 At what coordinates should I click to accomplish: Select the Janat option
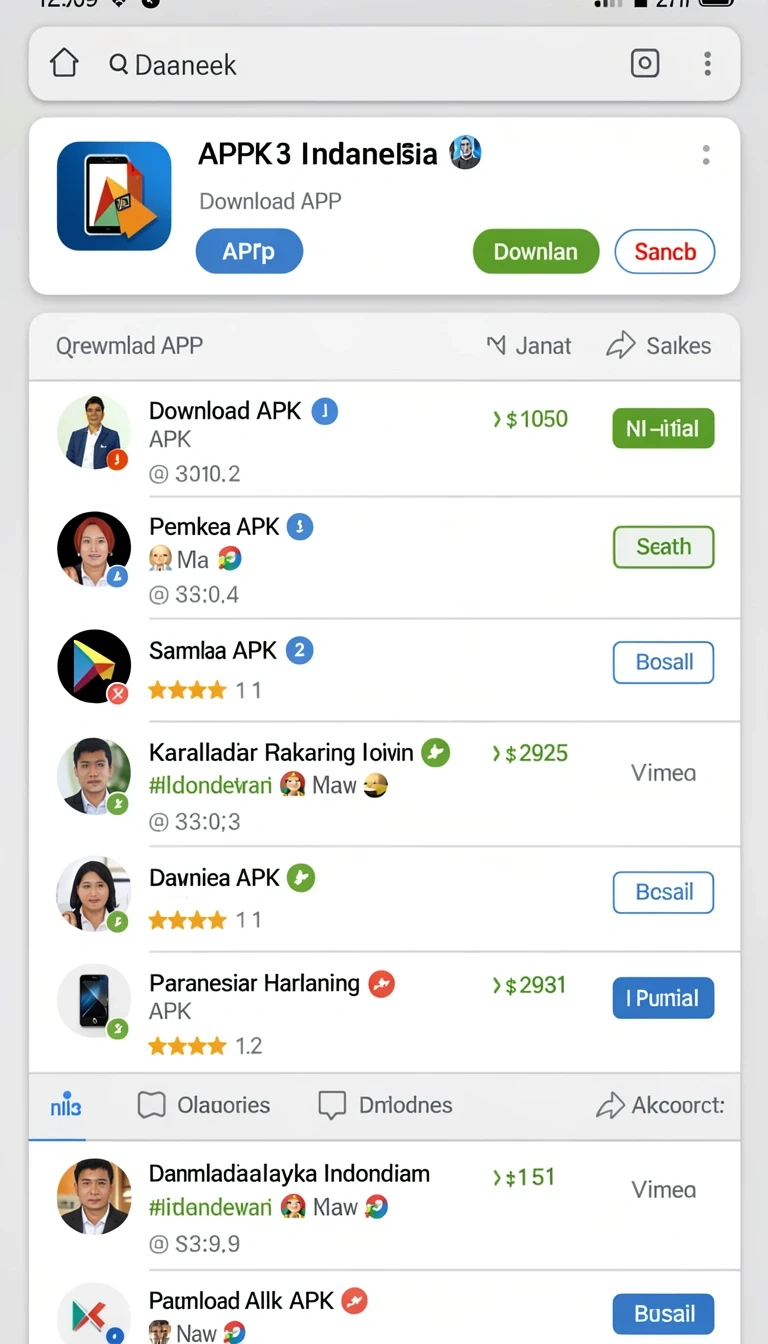pyautogui.click(x=529, y=346)
